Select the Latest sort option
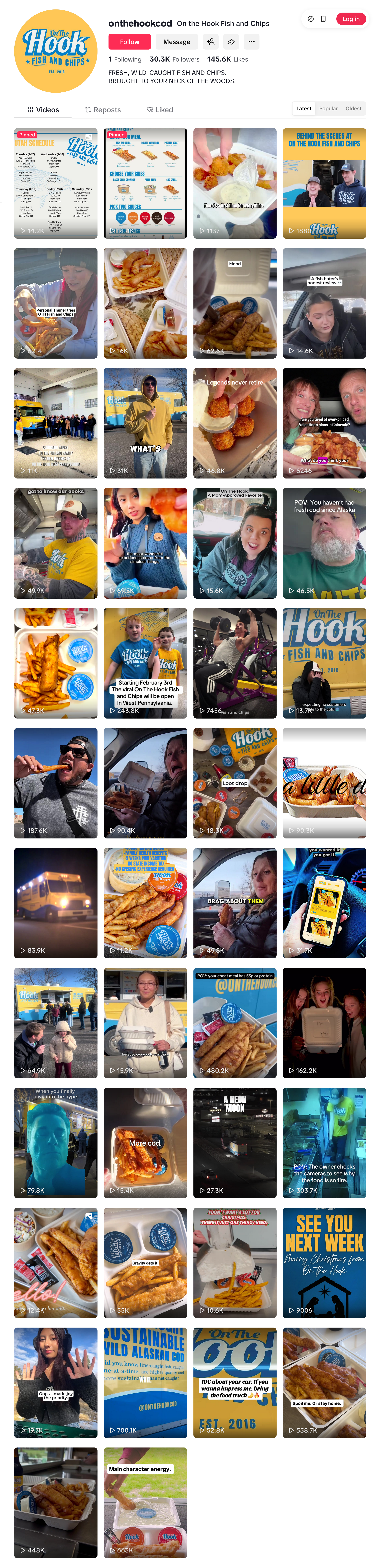 [304, 108]
